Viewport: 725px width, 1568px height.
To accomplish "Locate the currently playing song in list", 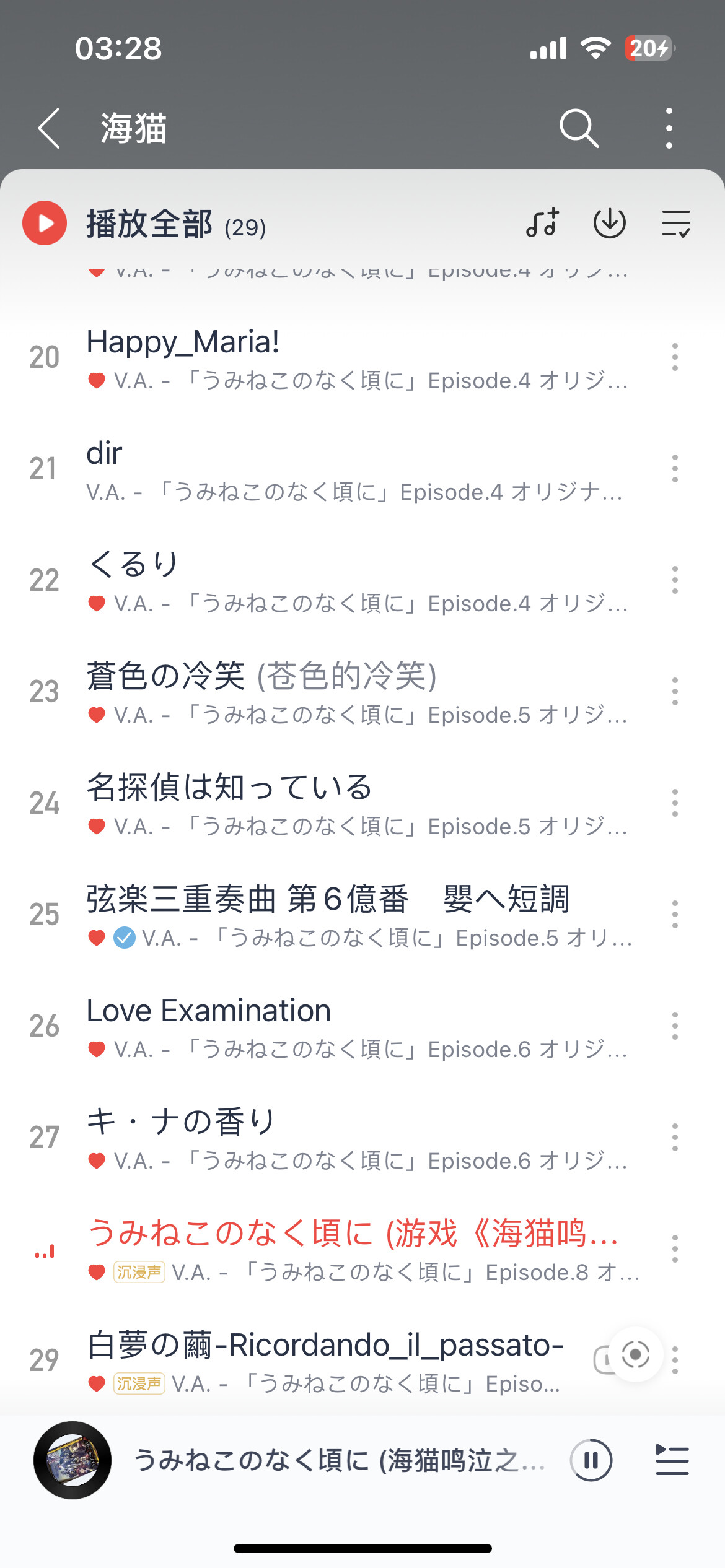I will point(635,1355).
